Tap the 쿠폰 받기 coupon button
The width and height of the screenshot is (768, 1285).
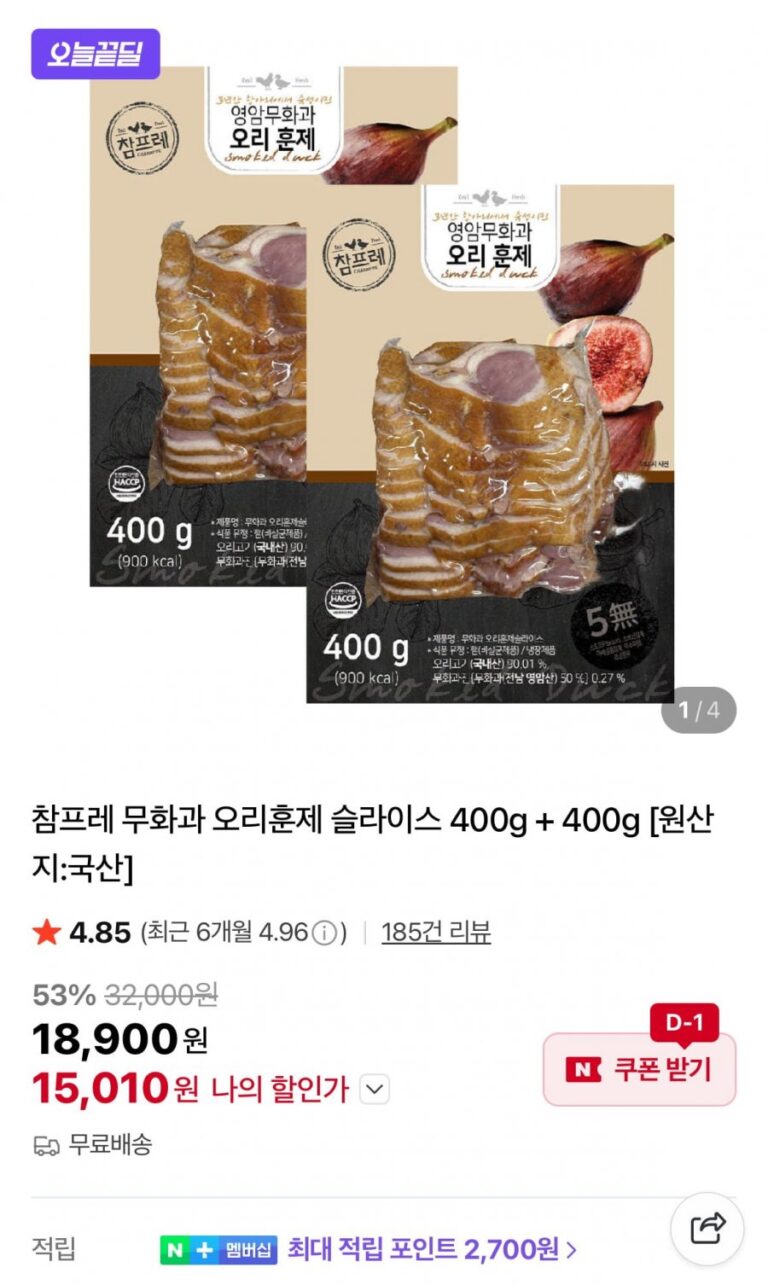pos(639,1069)
